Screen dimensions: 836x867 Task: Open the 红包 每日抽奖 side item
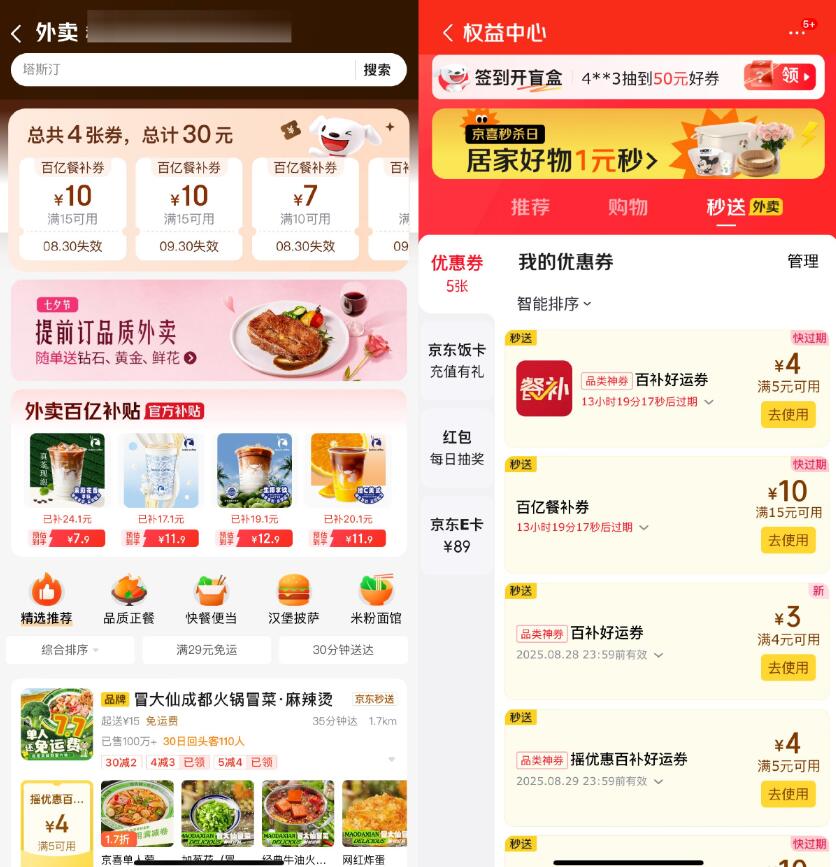[x=456, y=448]
